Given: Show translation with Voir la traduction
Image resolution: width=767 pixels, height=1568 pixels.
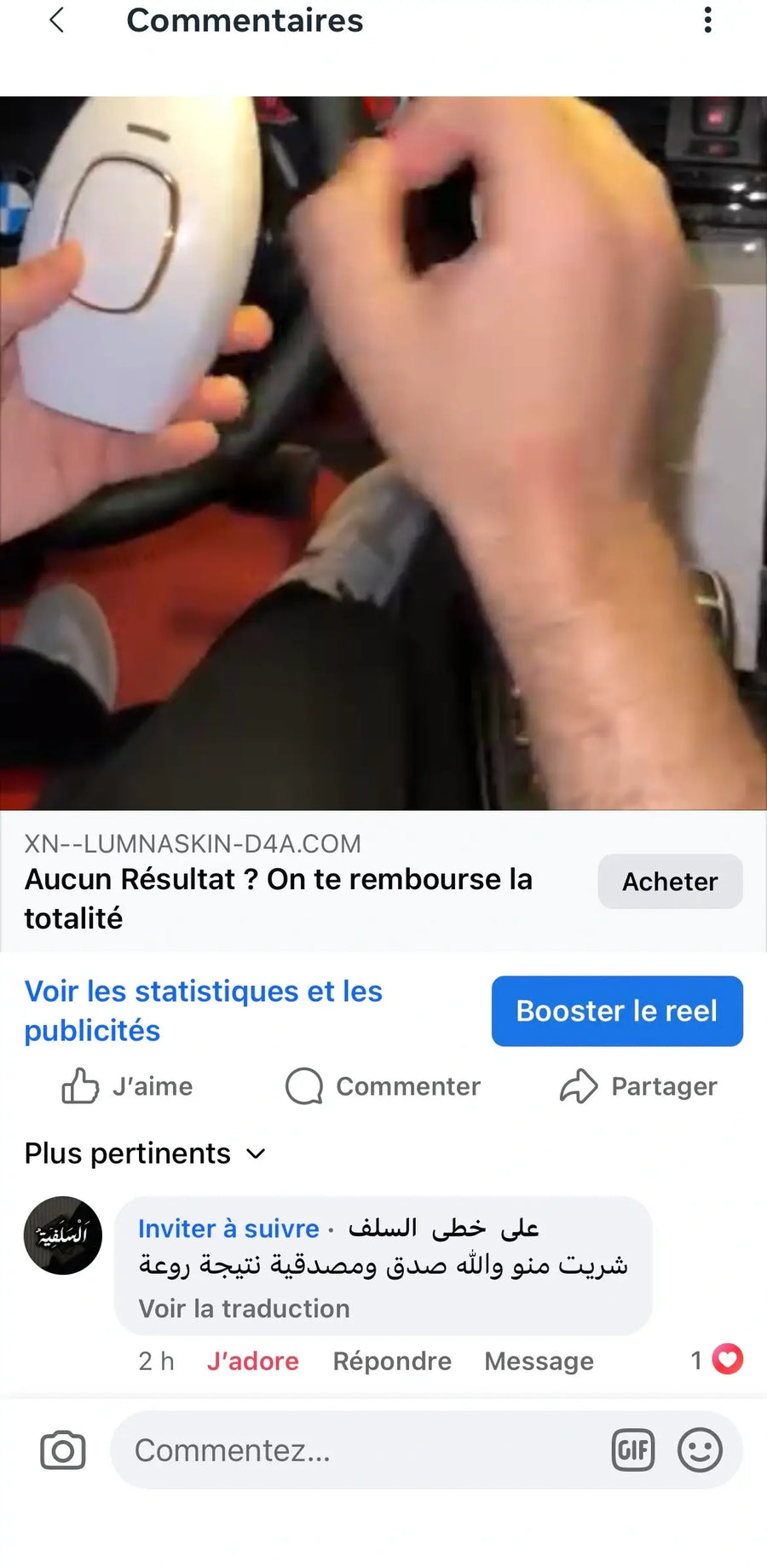Looking at the screenshot, I should coord(245,1309).
